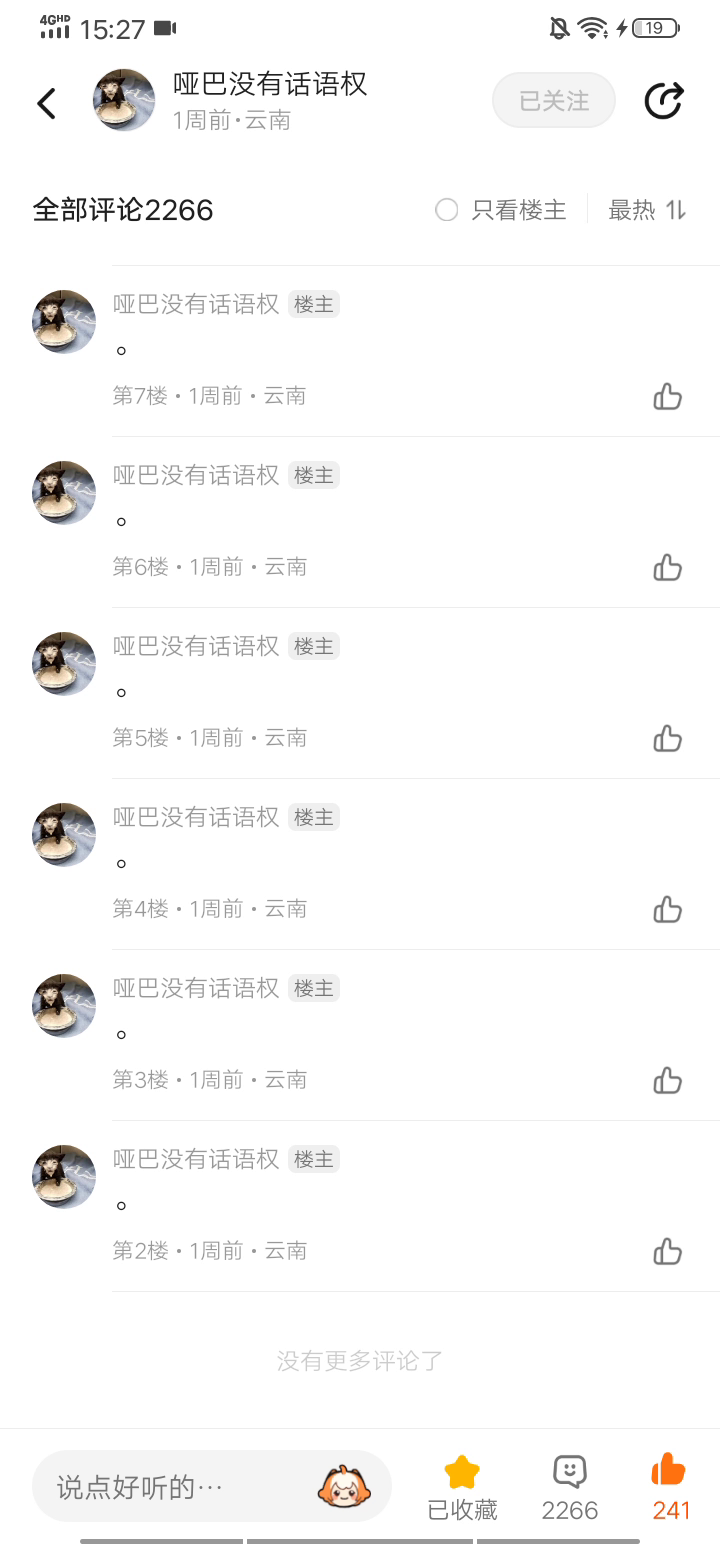
Task: Like the comment on 第7楼
Action: click(667, 397)
